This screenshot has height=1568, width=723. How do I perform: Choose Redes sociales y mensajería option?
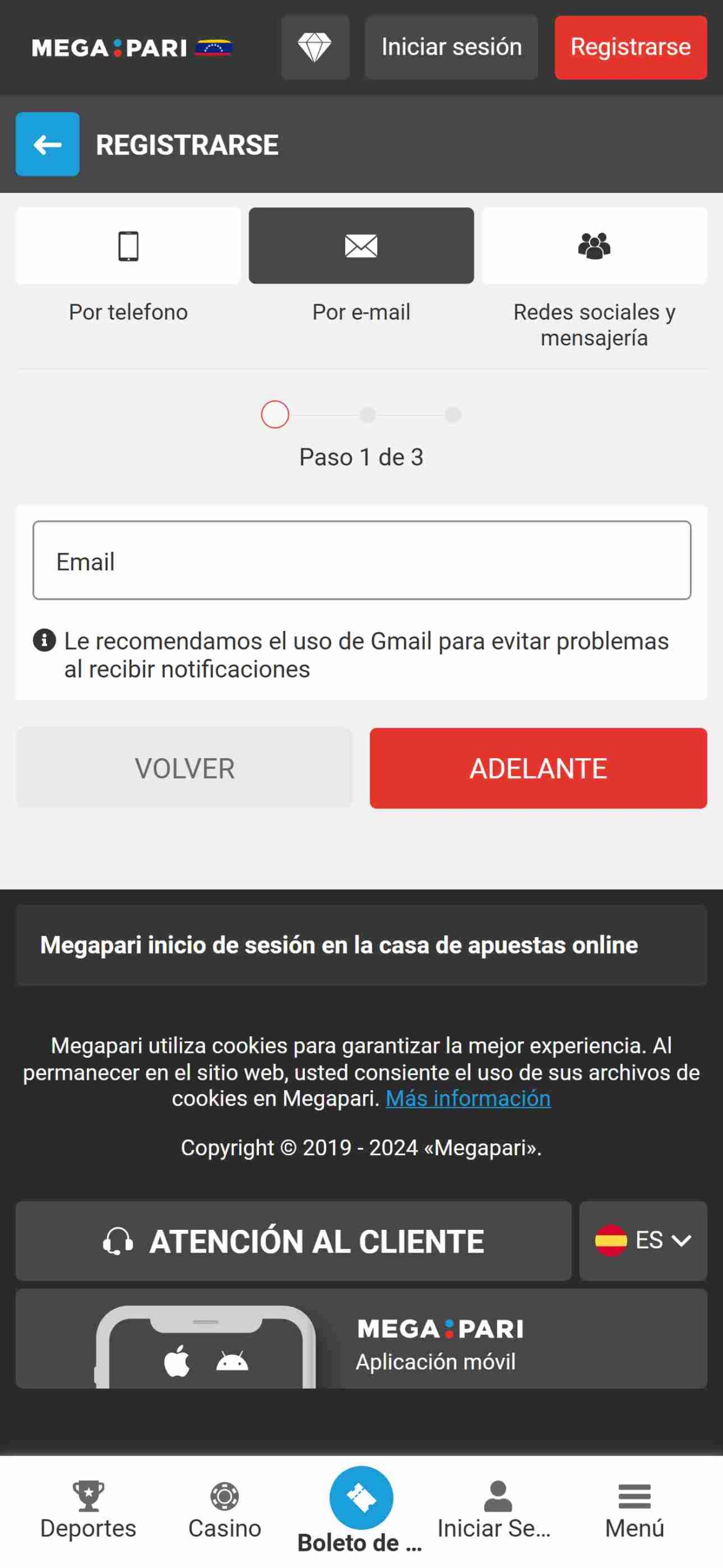tap(594, 246)
